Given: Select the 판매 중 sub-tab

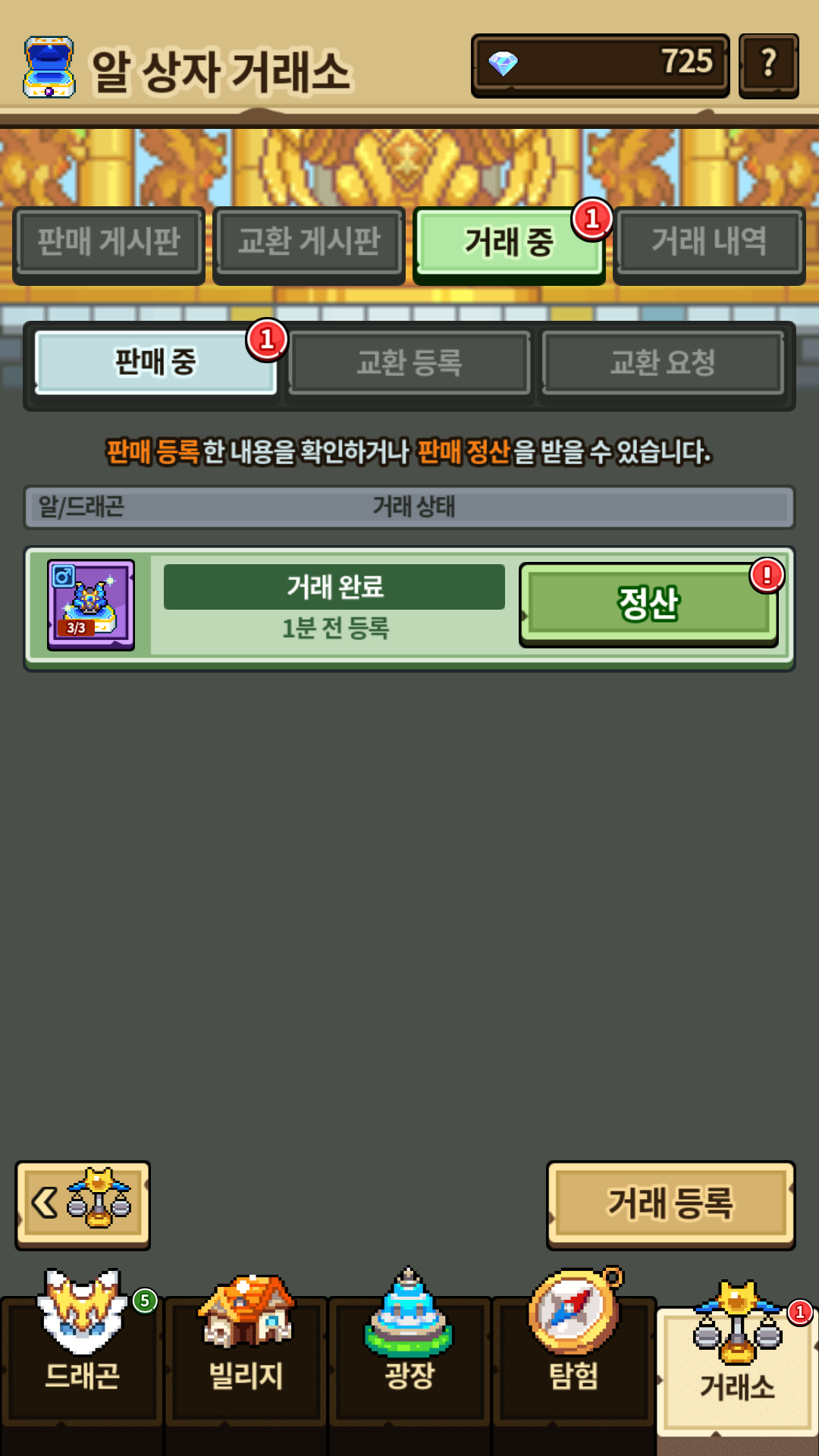Looking at the screenshot, I should pos(155,362).
